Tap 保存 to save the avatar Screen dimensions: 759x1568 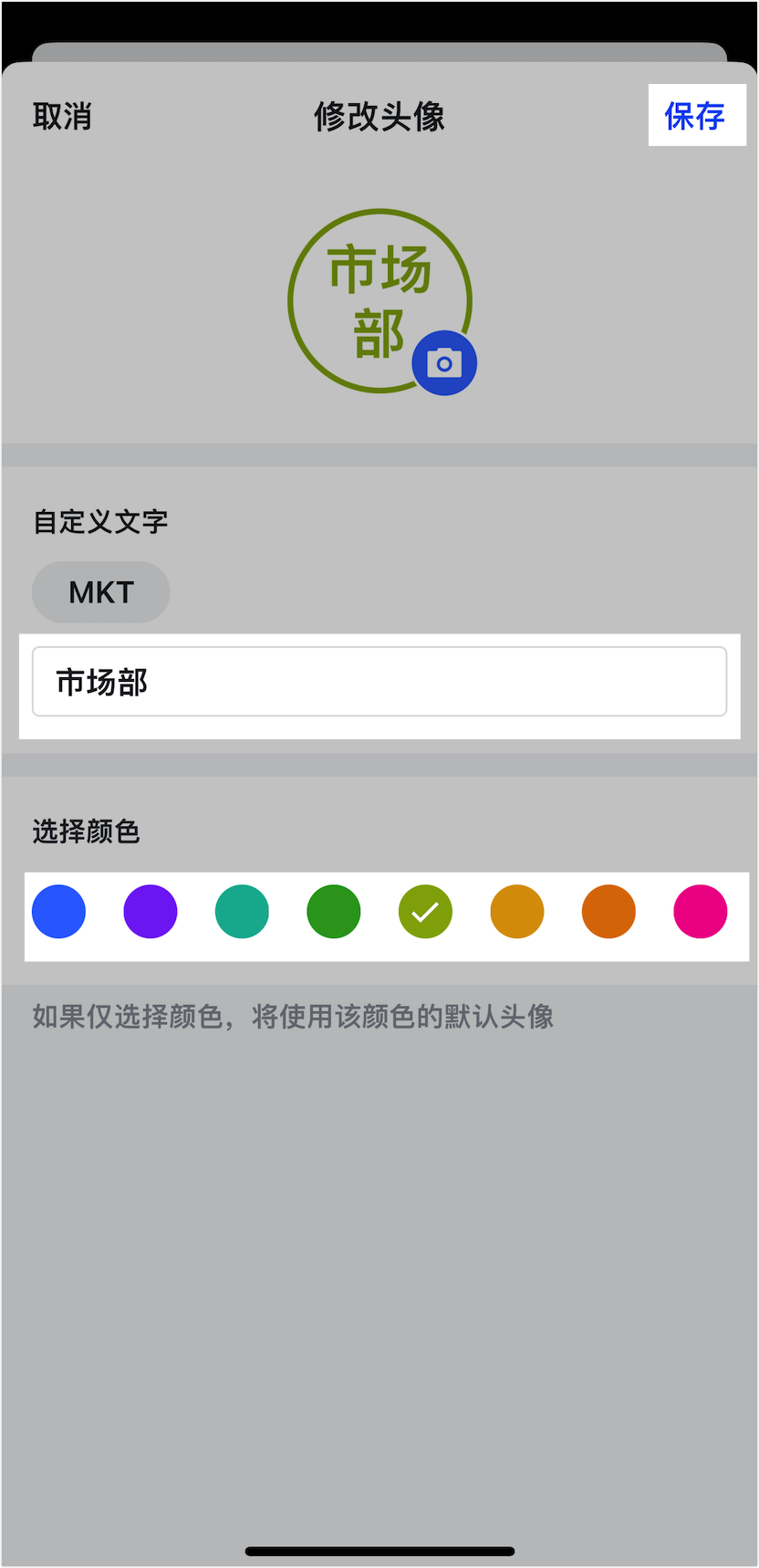pyautogui.click(x=695, y=116)
